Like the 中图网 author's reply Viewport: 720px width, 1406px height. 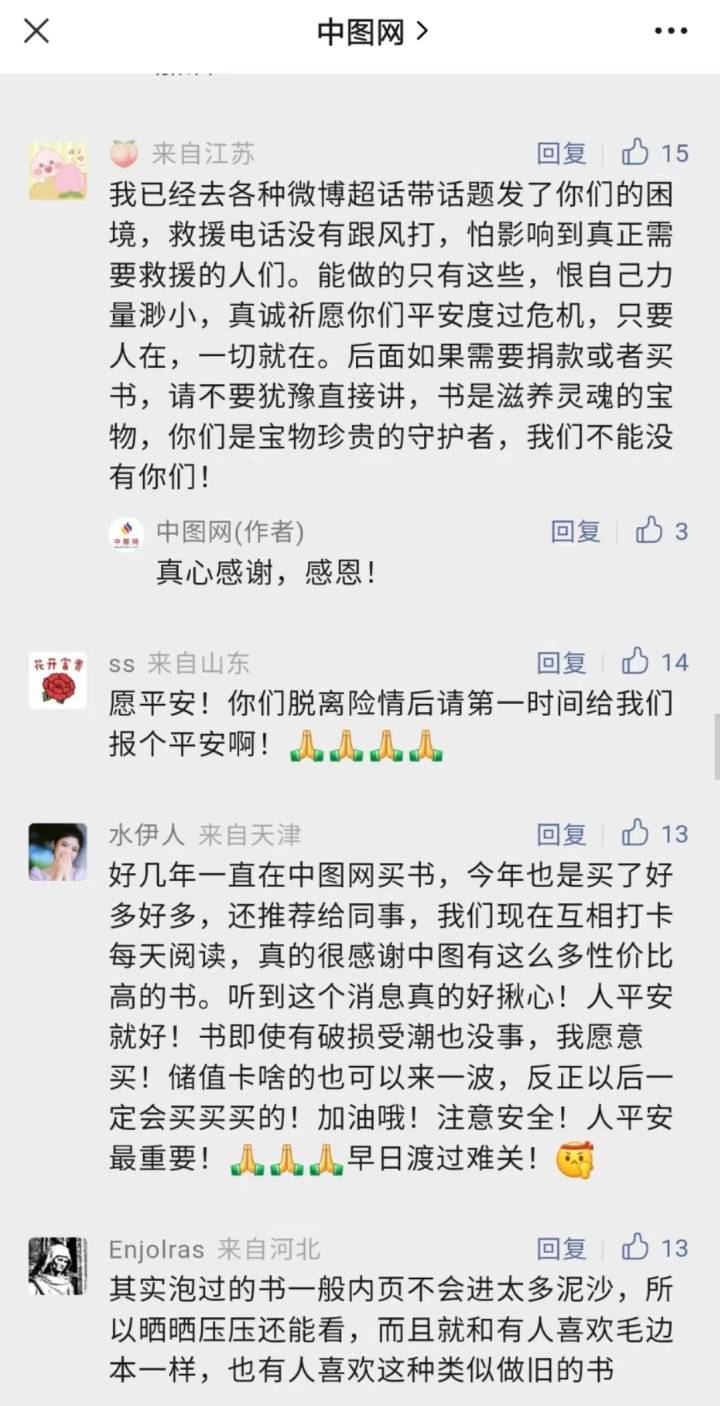662,531
